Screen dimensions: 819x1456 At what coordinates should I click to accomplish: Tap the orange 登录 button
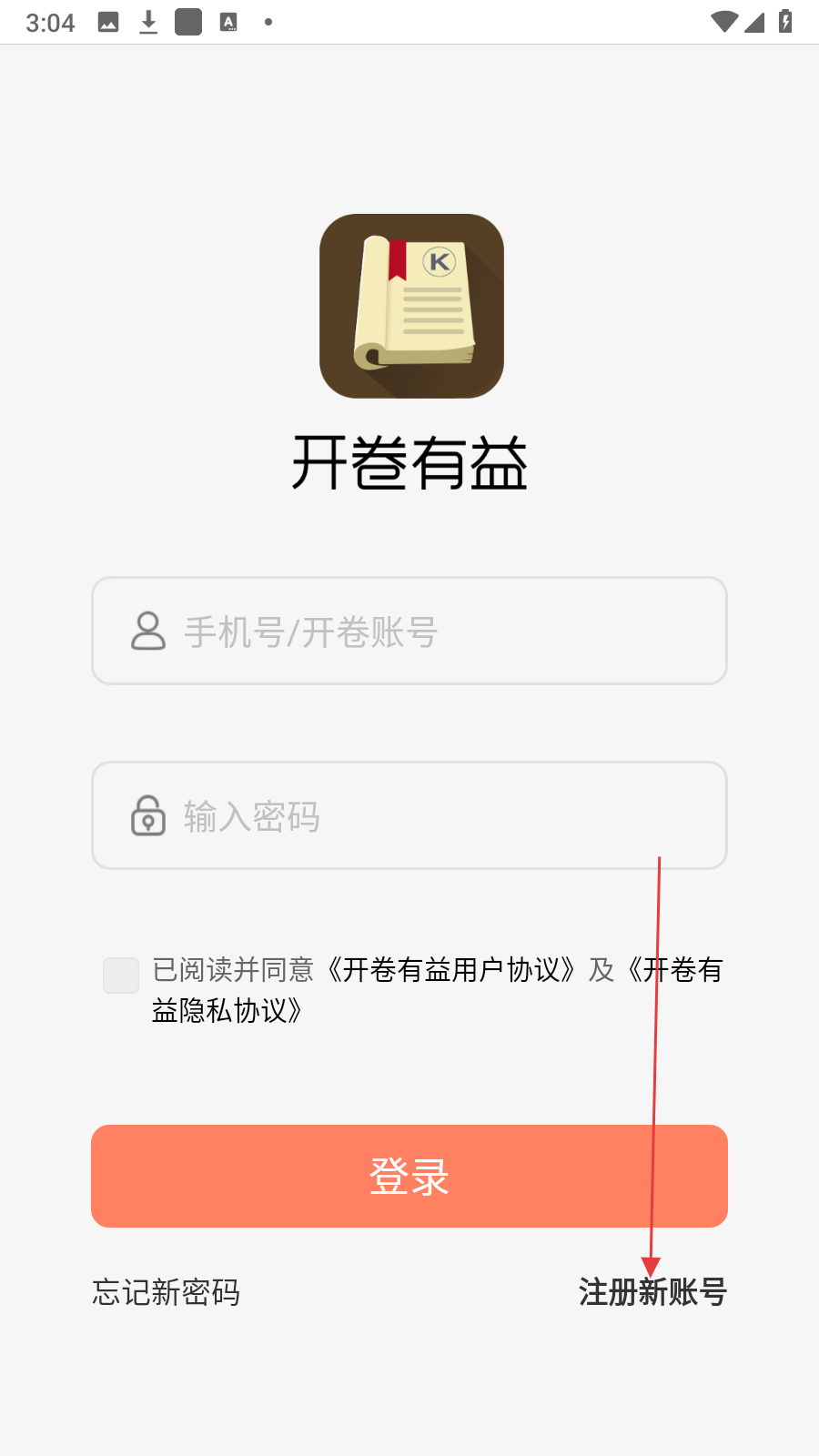(409, 1176)
